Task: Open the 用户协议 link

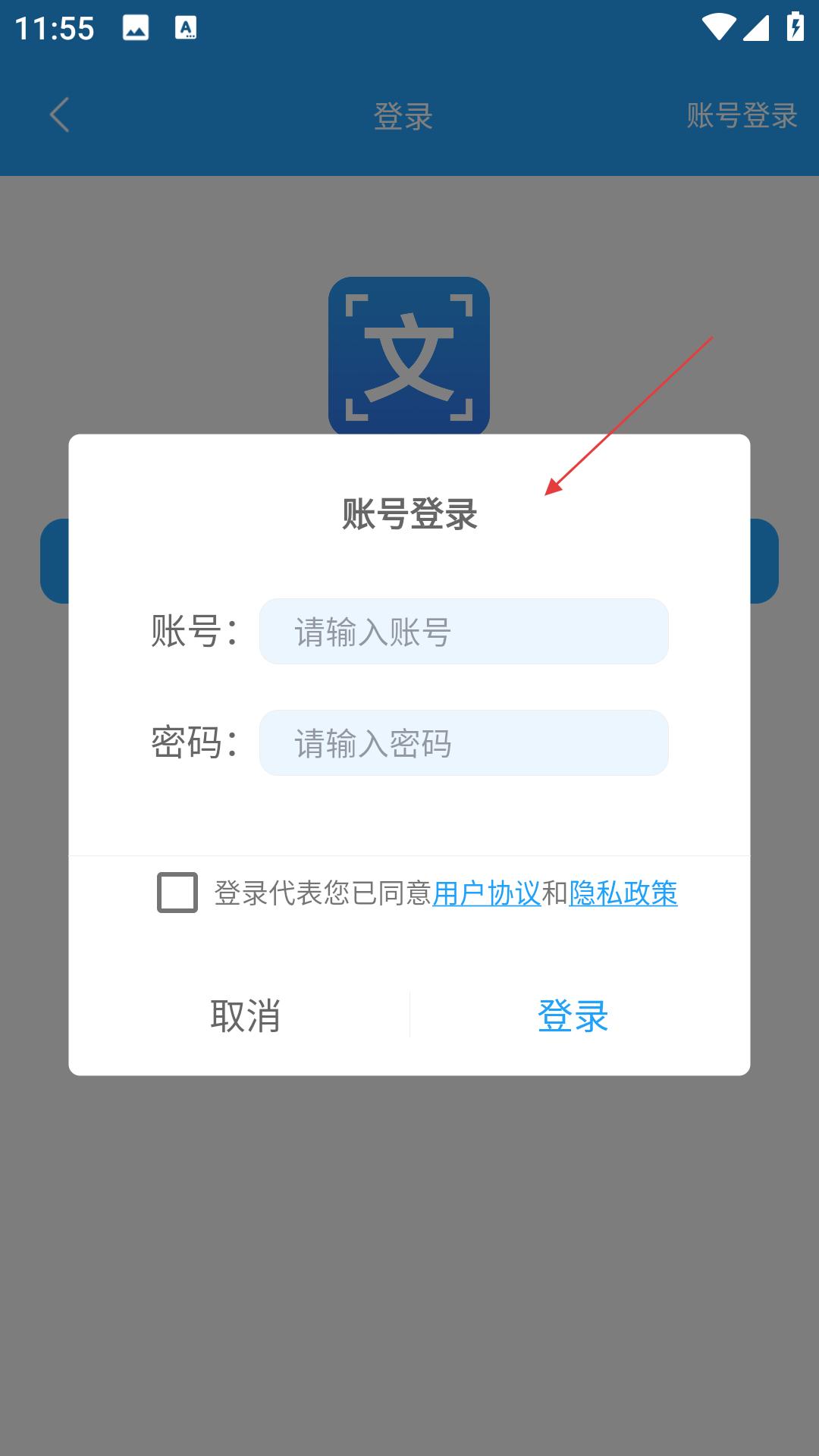Action: click(486, 893)
